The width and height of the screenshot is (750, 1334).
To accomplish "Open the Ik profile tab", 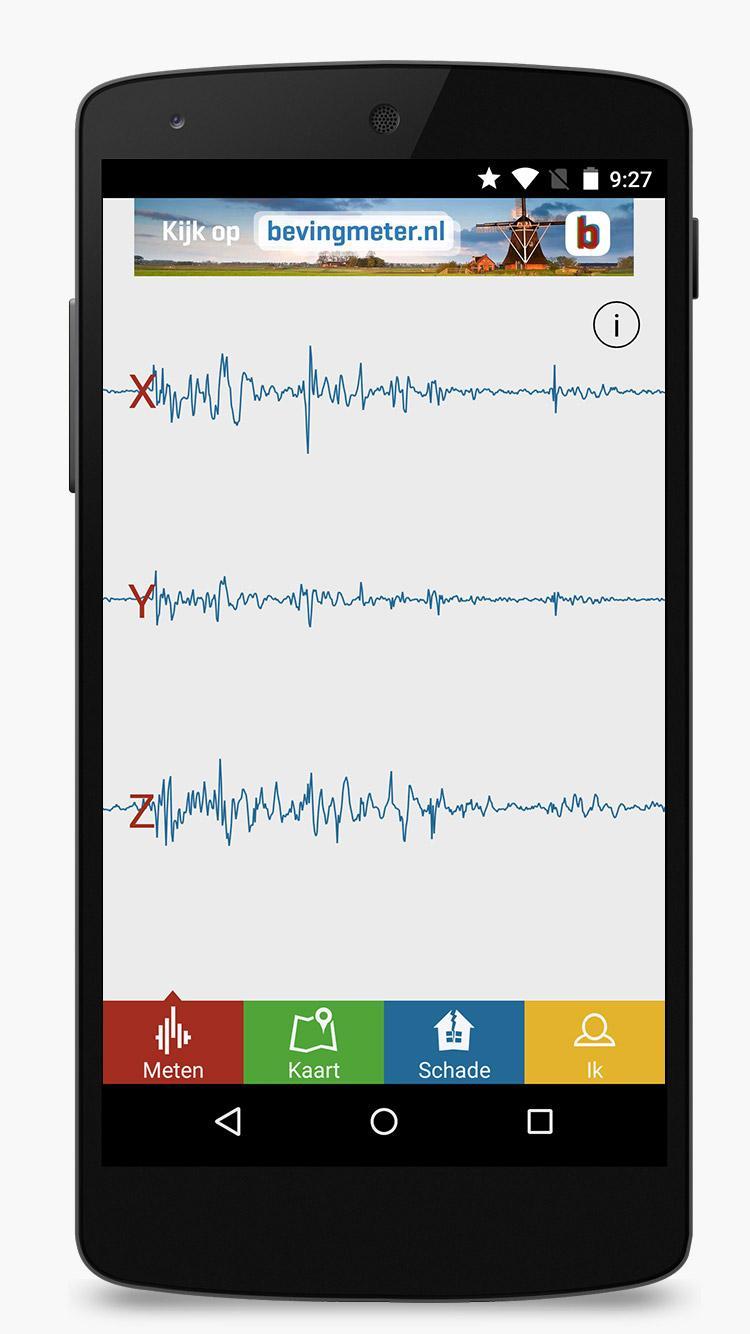I will pos(594,1042).
